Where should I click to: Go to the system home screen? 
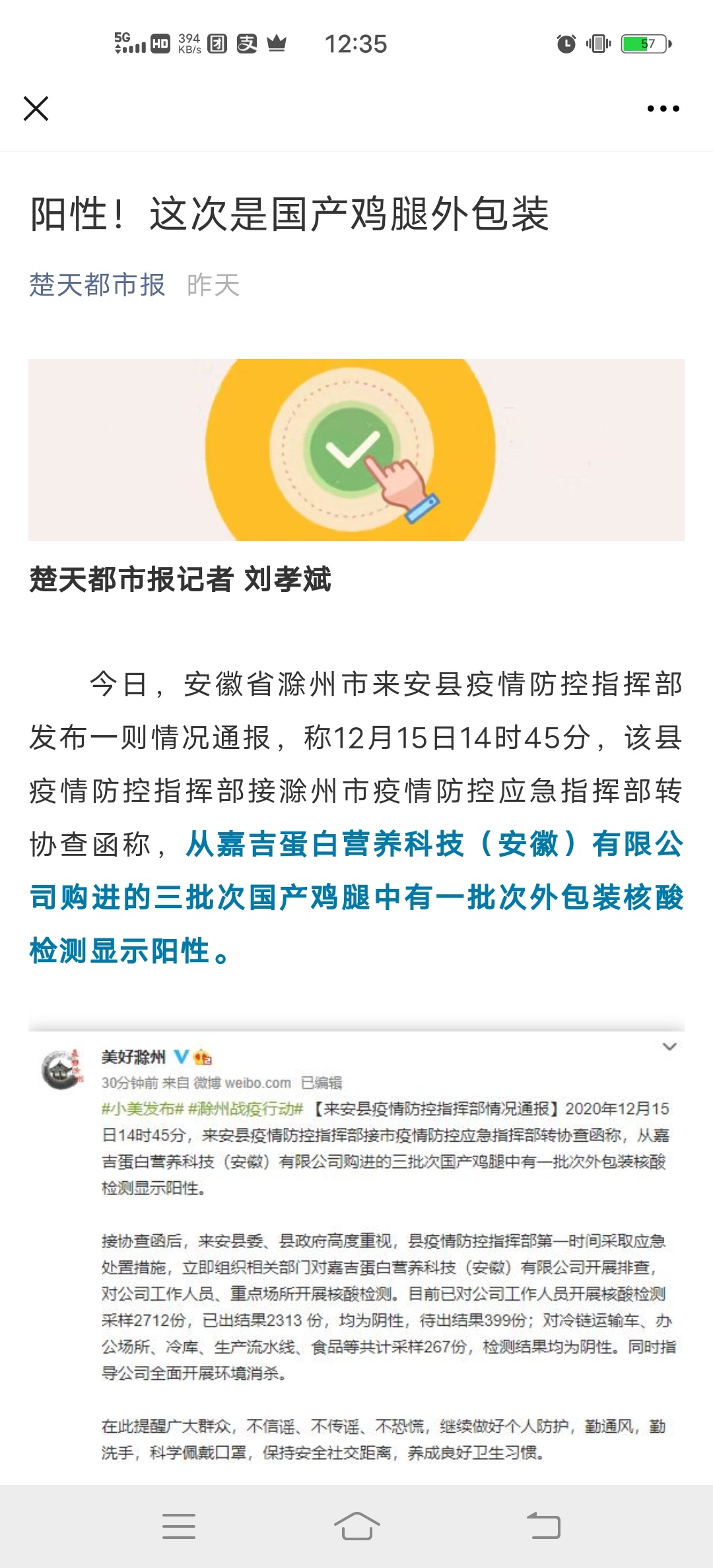coord(356,1526)
